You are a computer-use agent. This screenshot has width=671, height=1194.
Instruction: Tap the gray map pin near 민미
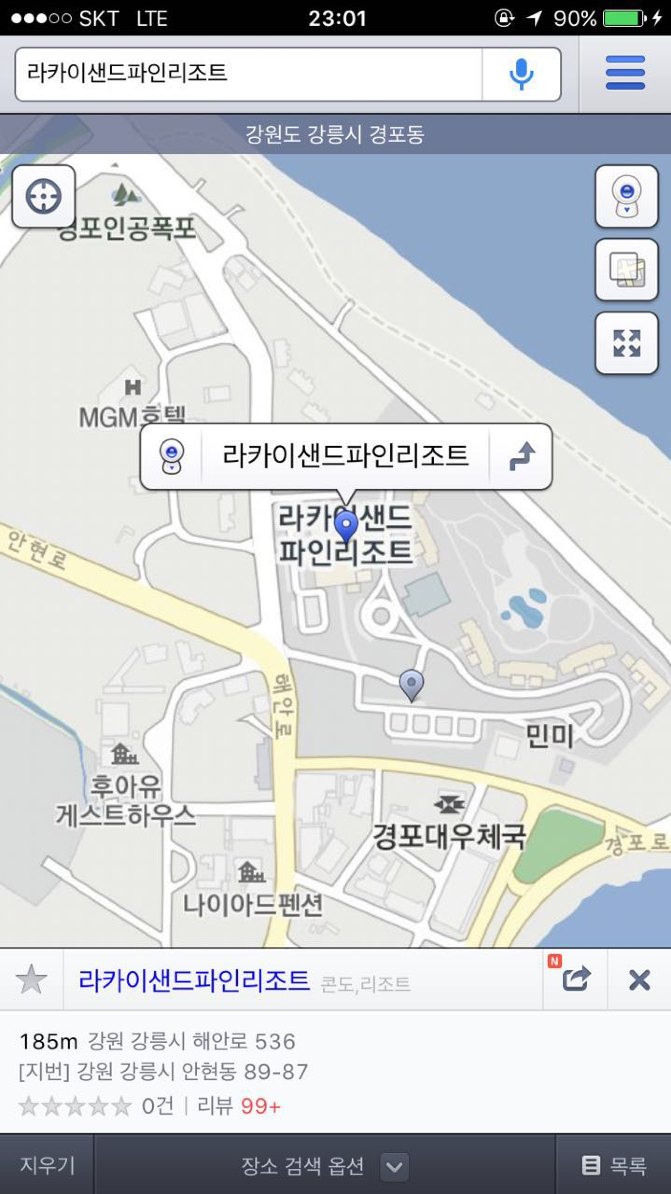tap(411, 685)
